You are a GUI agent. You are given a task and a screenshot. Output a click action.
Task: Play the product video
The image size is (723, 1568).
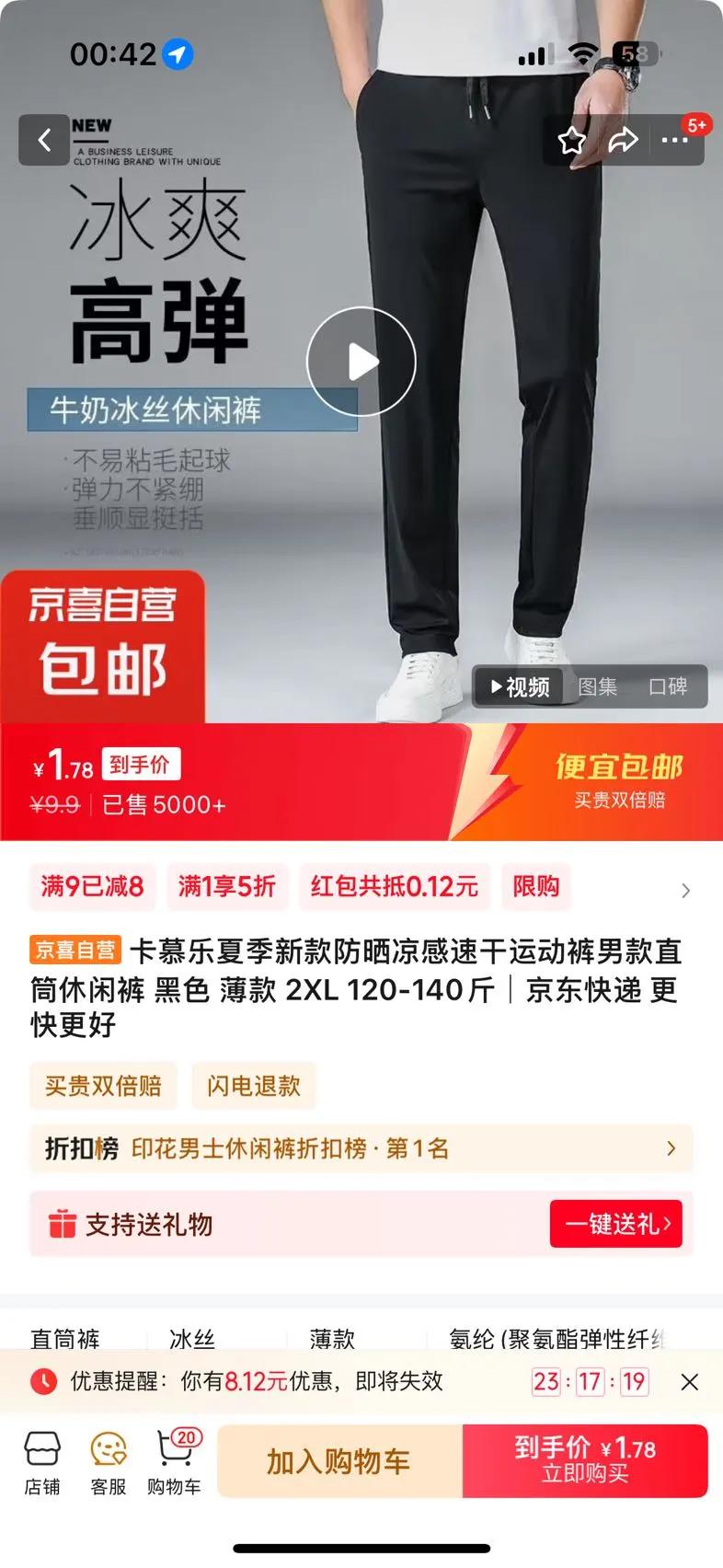(x=361, y=362)
